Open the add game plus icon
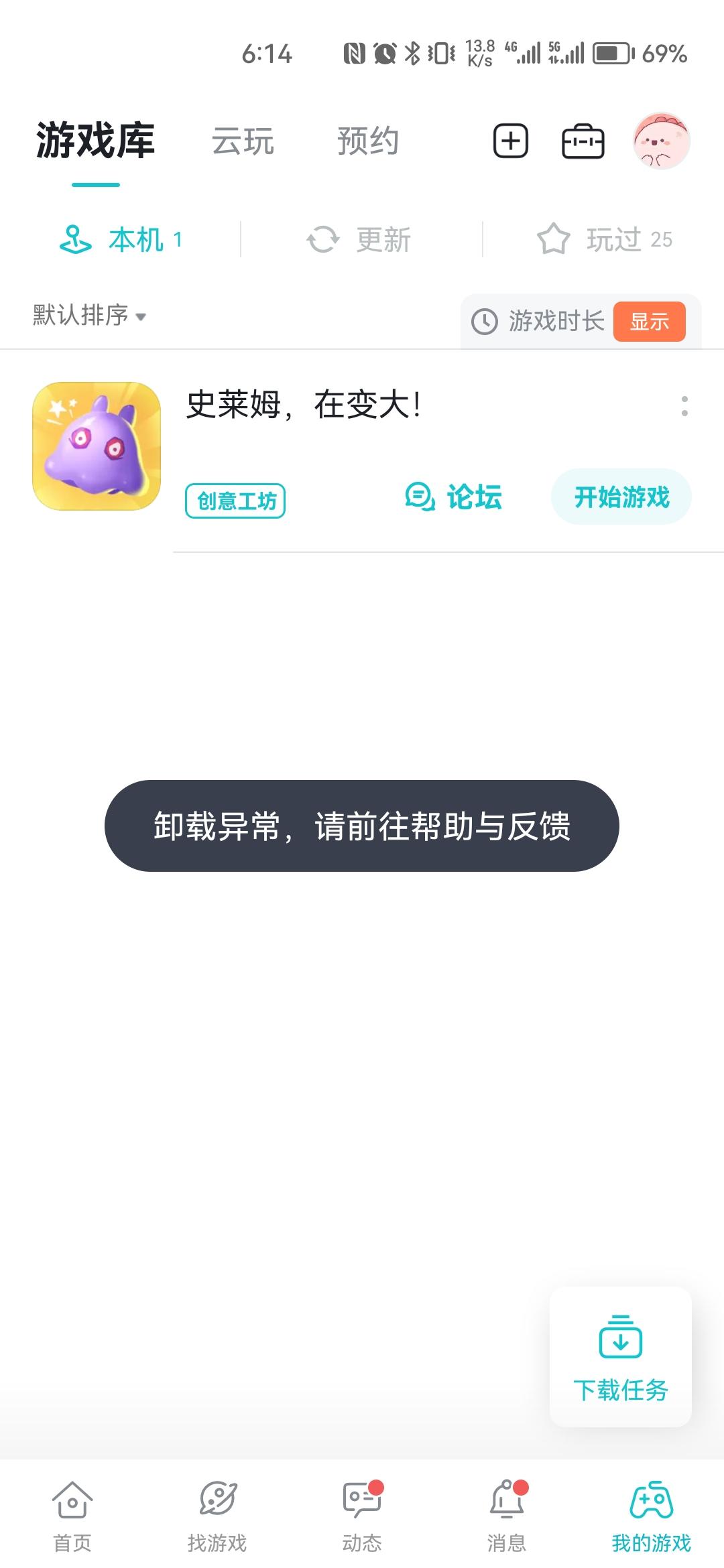724x1568 pixels. pyautogui.click(x=511, y=142)
